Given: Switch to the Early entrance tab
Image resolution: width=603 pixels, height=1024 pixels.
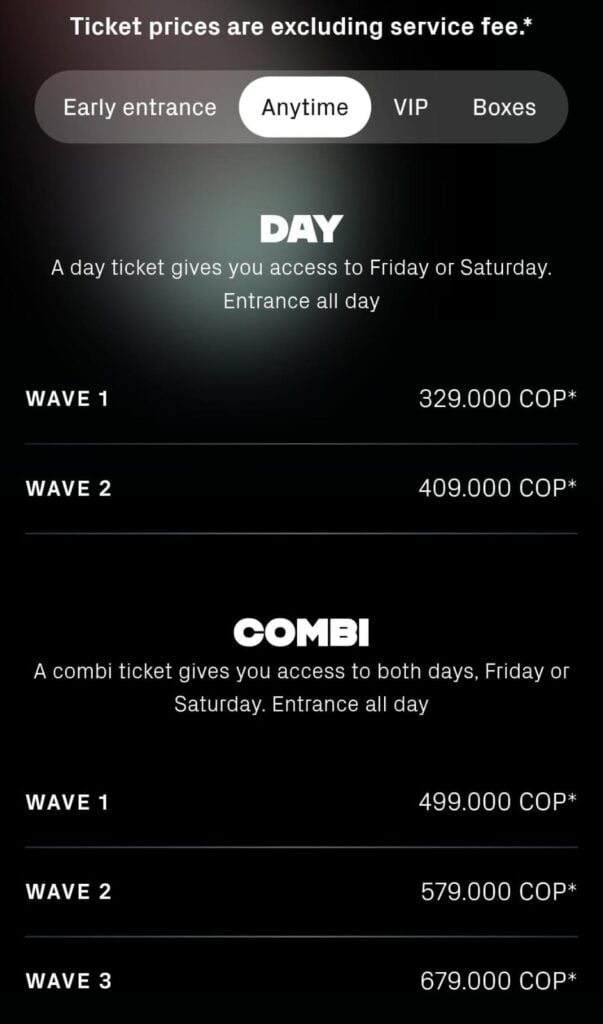Looking at the screenshot, I should tap(139, 107).
